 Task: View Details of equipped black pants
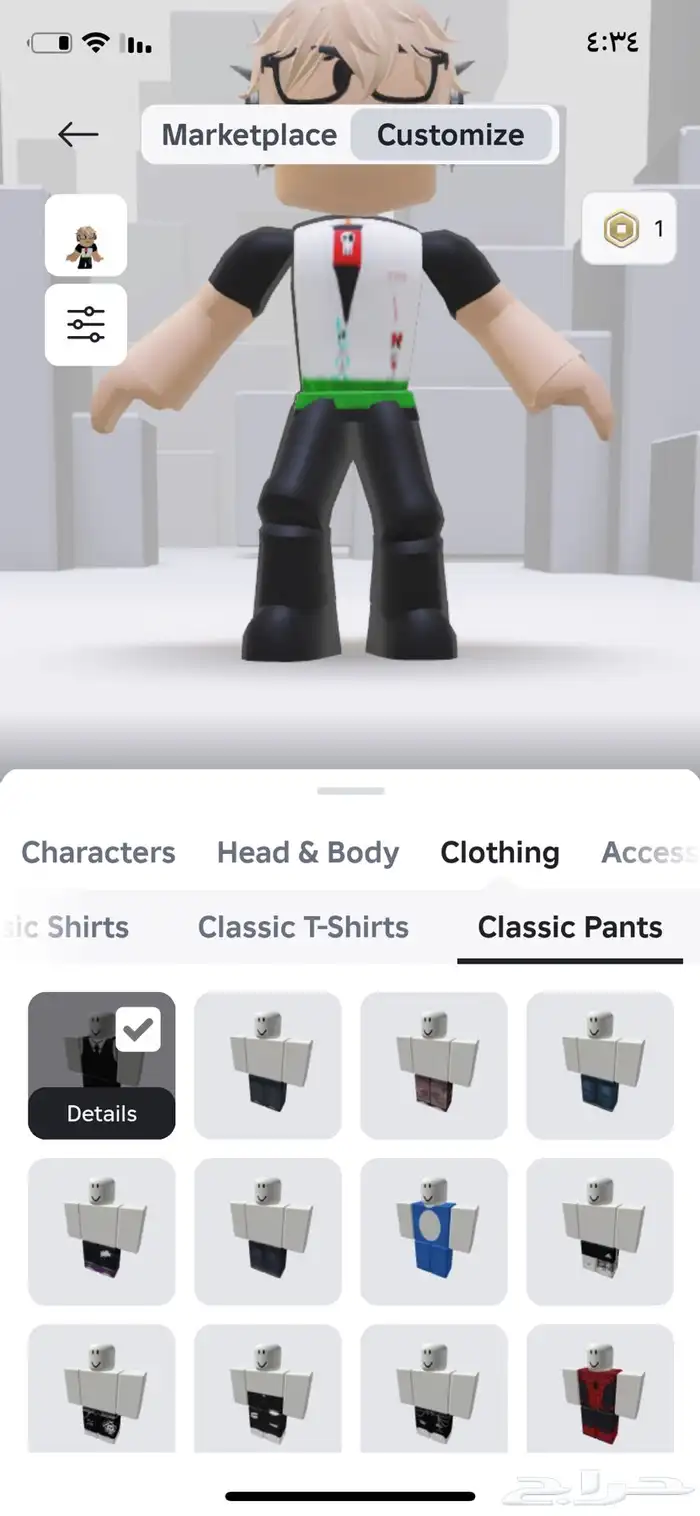pyautogui.click(x=101, y=1113)
